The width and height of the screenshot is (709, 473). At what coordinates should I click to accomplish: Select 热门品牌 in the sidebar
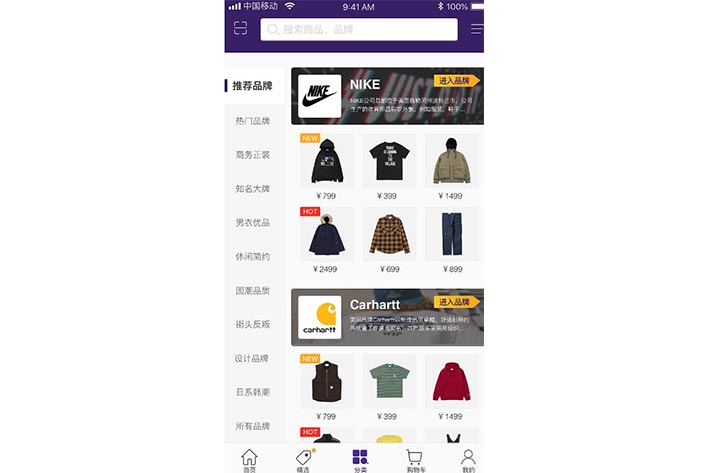tap(253, 121)
